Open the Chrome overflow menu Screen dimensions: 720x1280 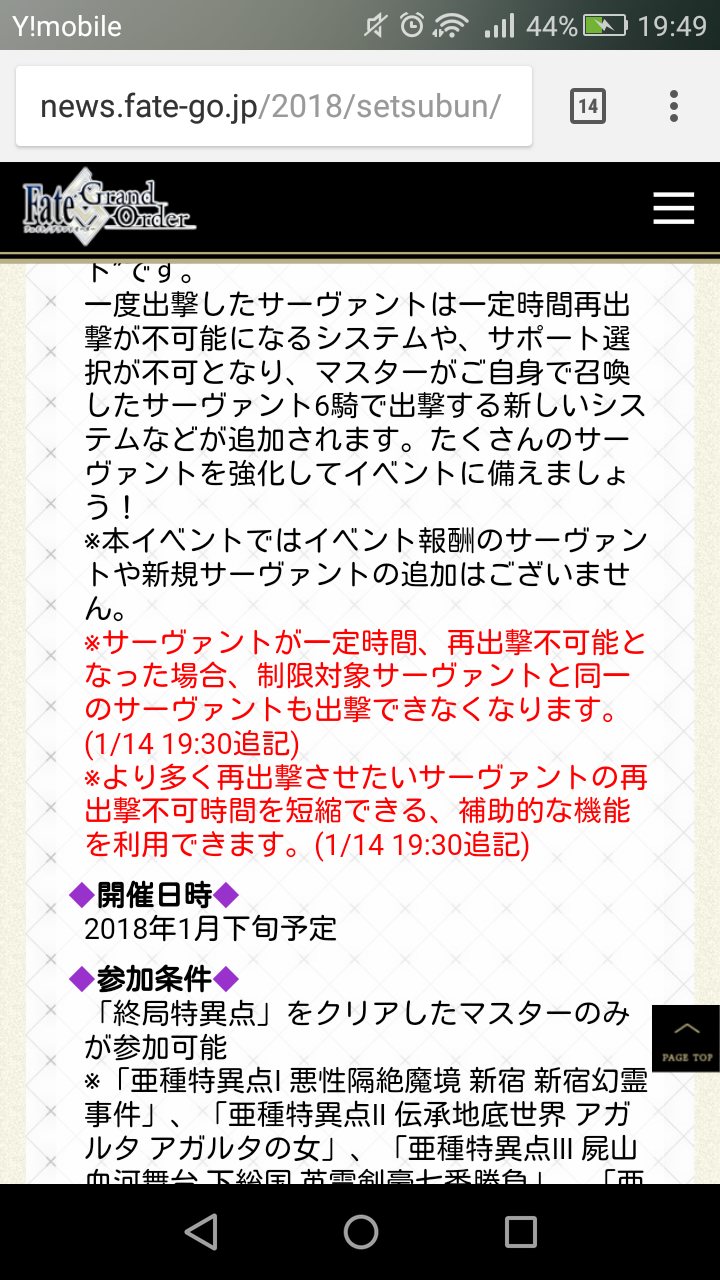pyautogui.click(x=674, y=106)
